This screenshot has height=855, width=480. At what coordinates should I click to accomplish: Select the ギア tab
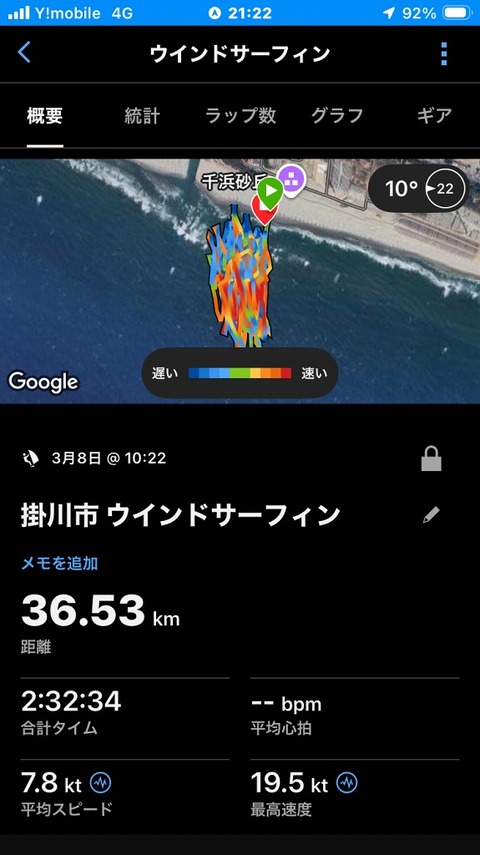tap(434, 116)
